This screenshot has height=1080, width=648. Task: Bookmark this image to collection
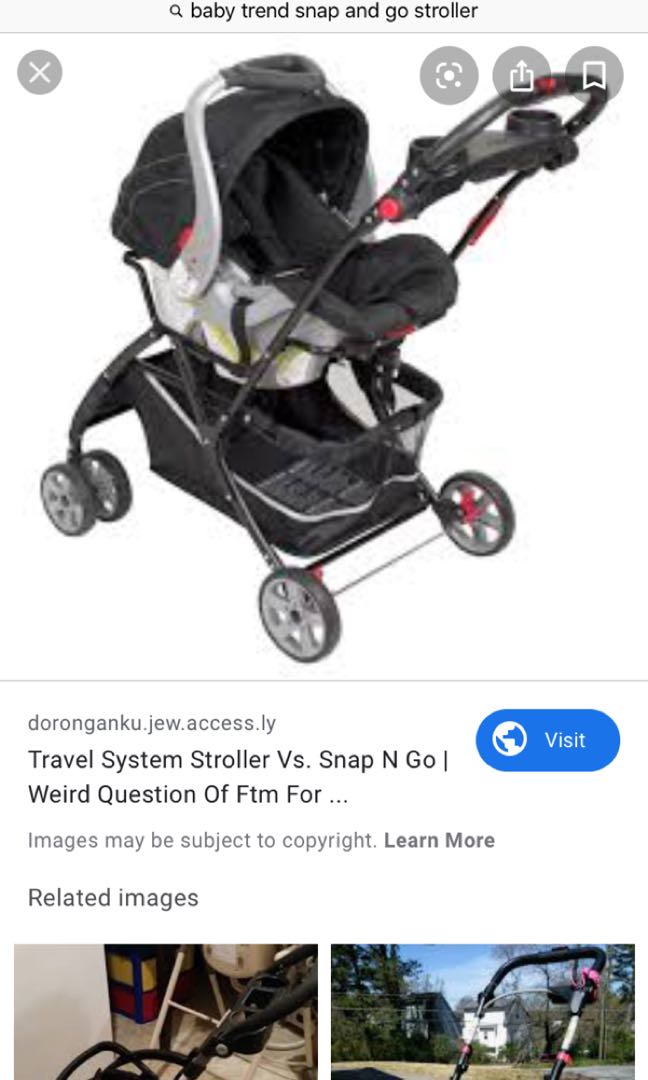[x=594, y=75]
